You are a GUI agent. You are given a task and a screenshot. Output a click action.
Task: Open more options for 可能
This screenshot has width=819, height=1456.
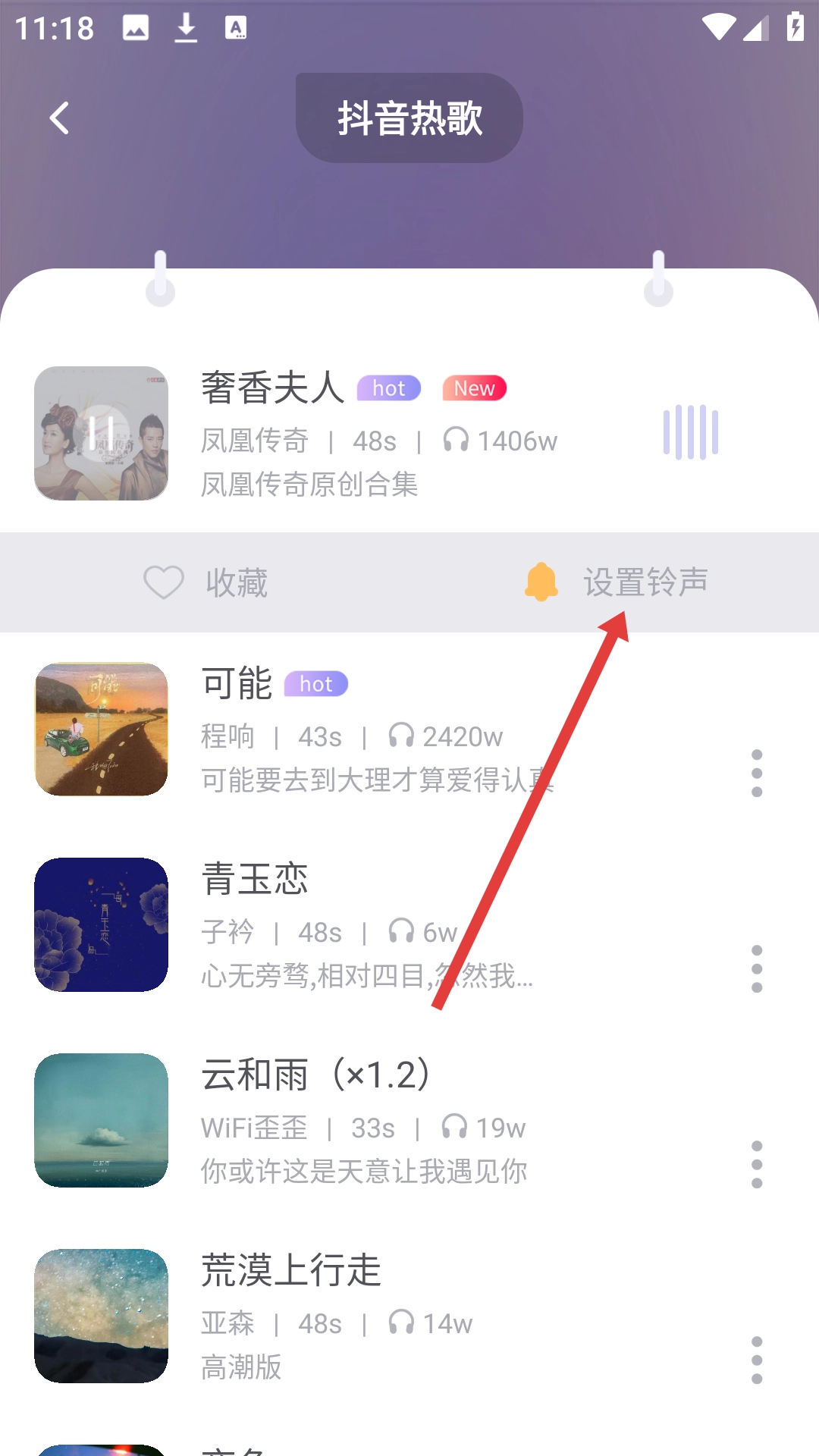[x=756, y=773]
